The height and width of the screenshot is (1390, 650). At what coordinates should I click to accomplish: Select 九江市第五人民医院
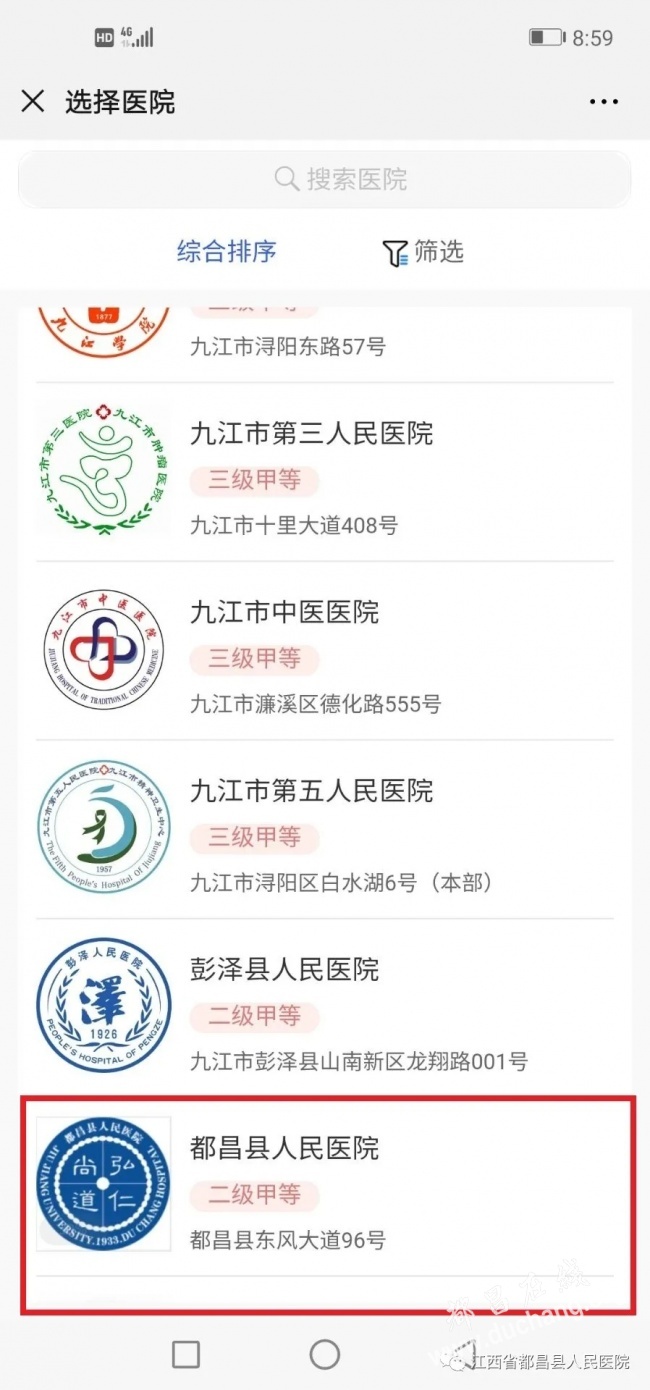[x=325, y=830]
